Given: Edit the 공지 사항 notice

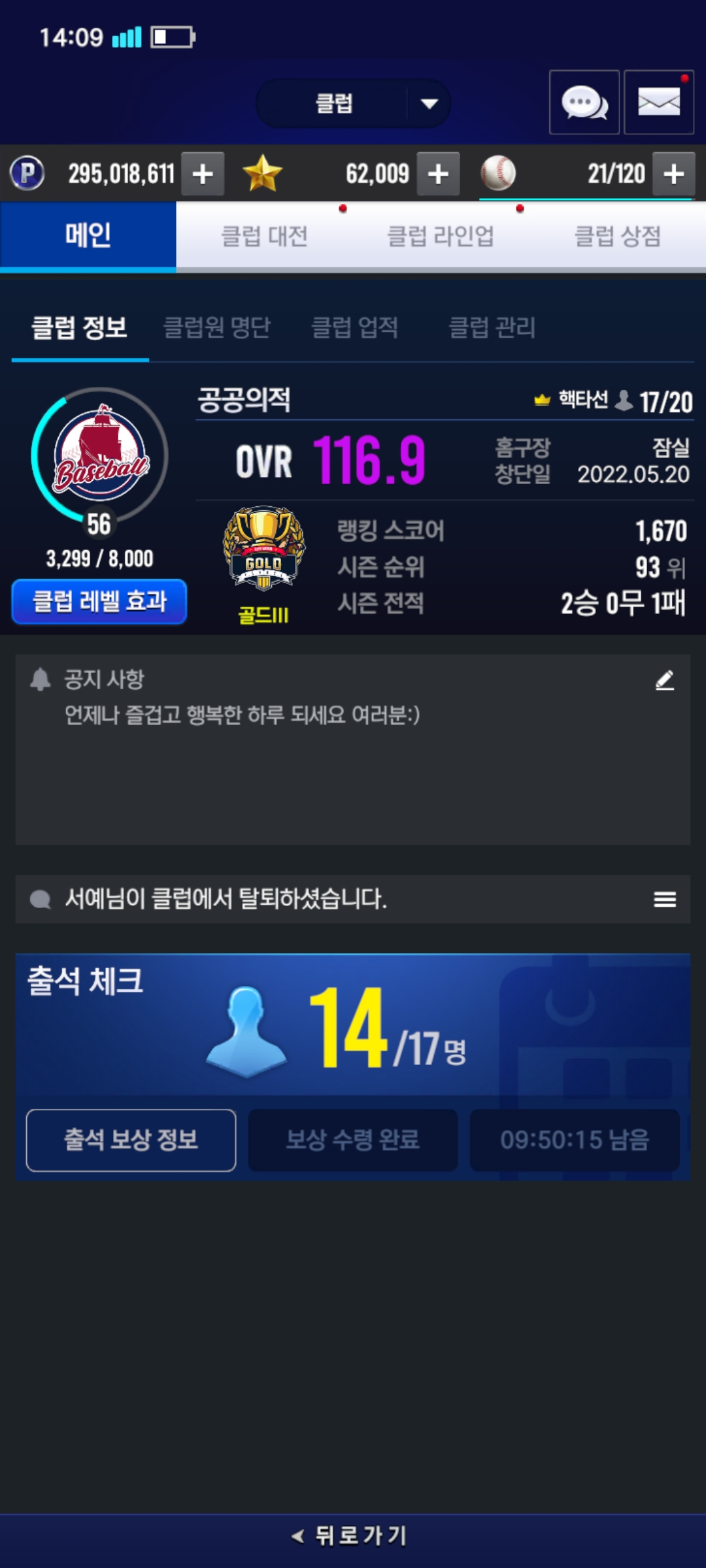Looking at the screenshot, I should [664, 680].
